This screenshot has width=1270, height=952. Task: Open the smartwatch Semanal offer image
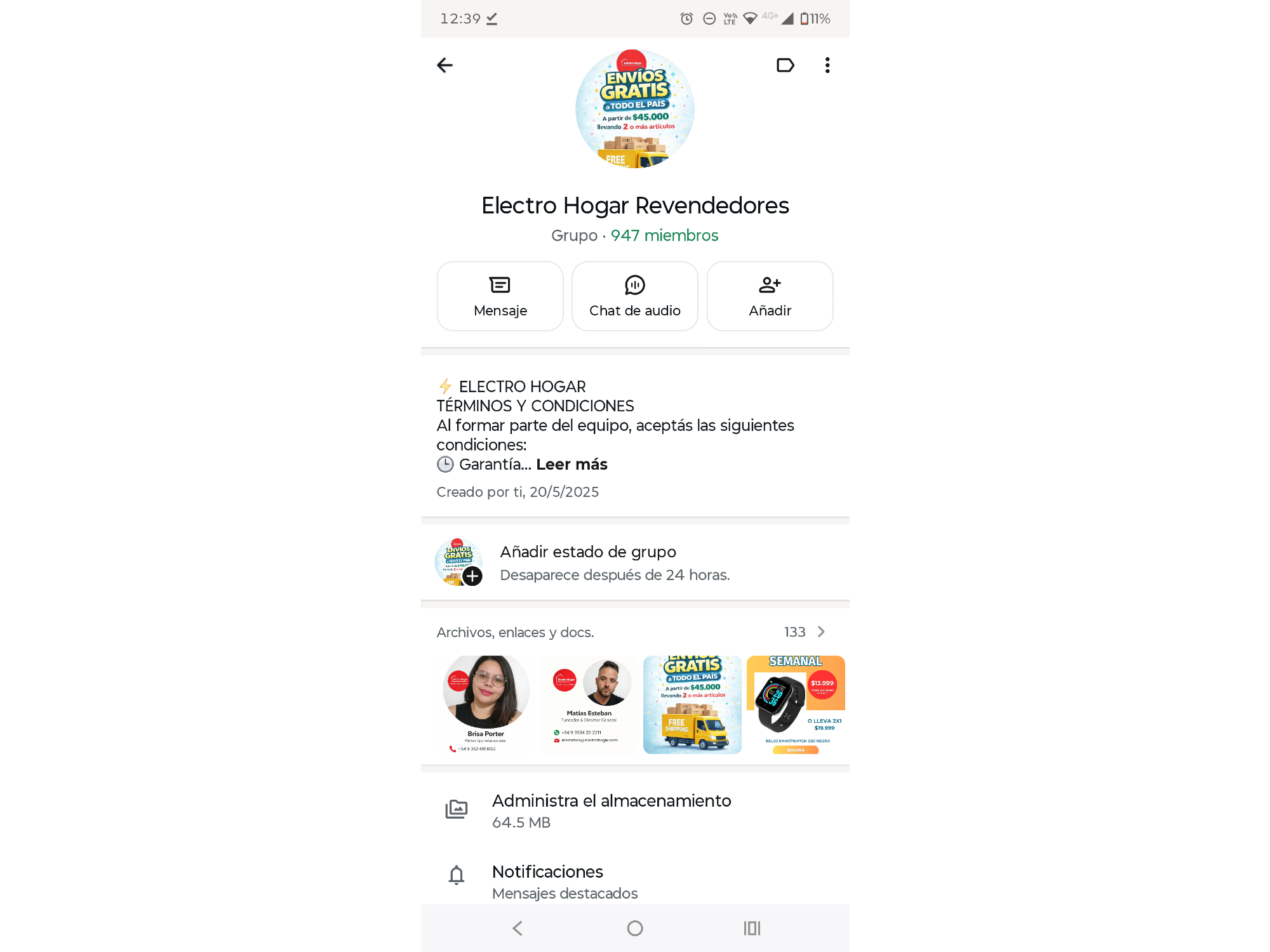(795, 704)
